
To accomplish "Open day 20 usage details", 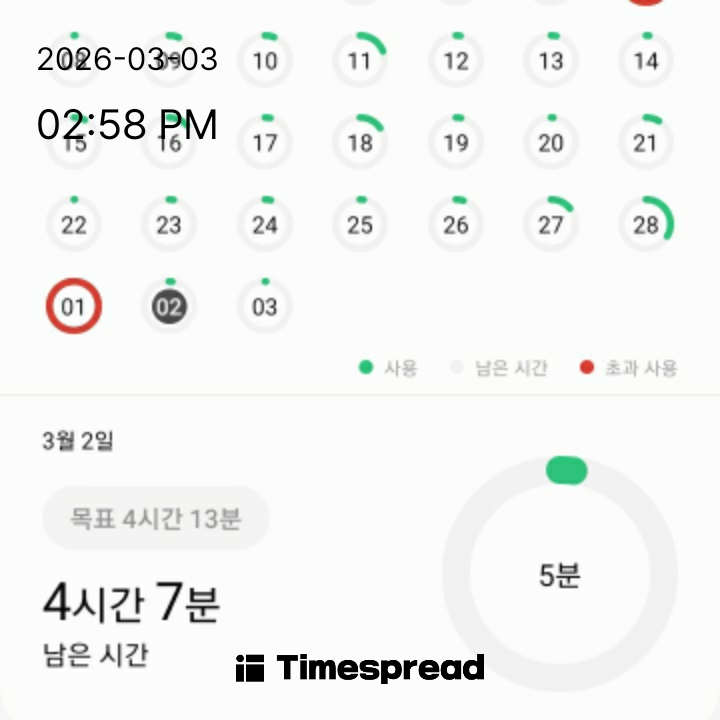I will pyautogui.click(x=551, y=143).
